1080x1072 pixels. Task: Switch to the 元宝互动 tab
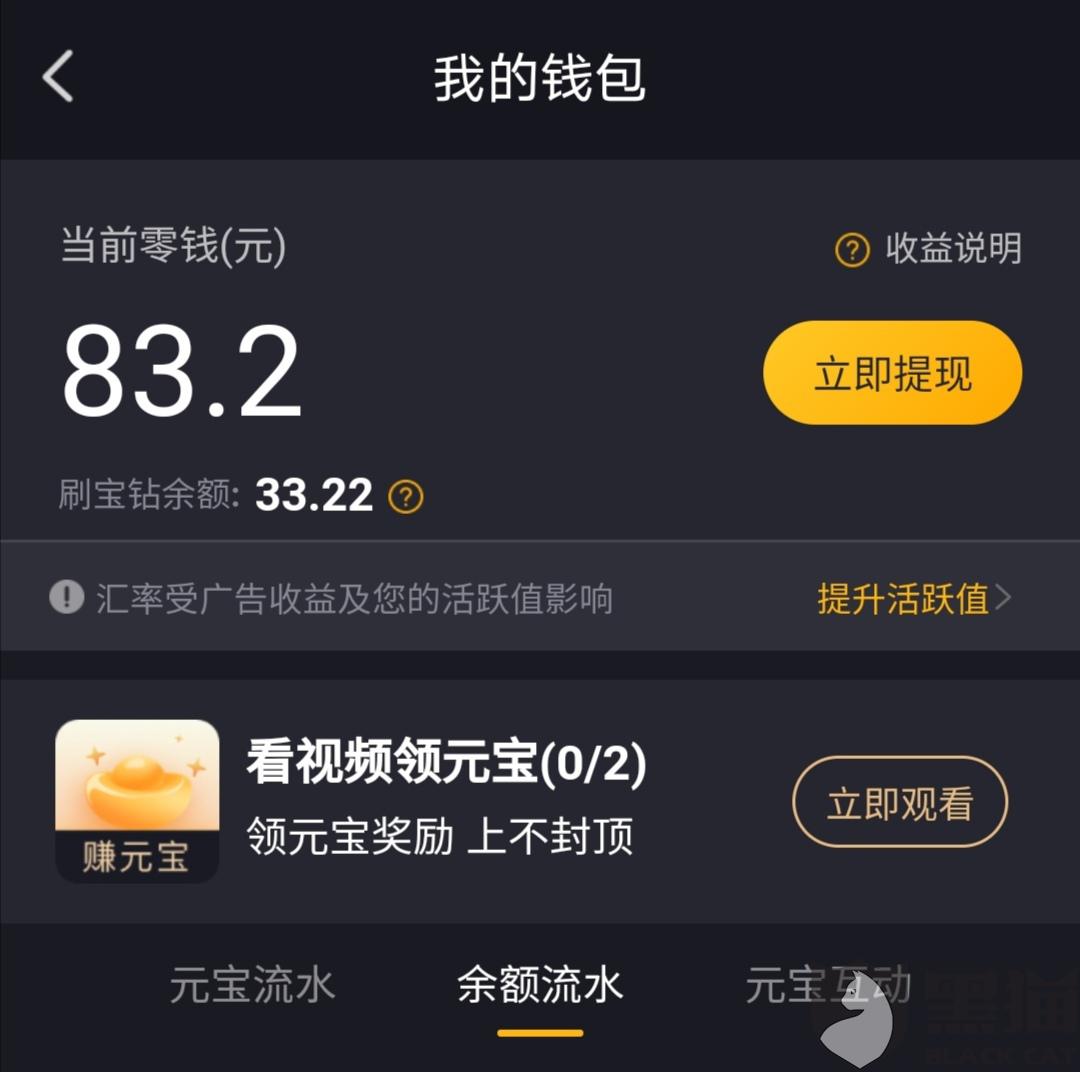point(827,986)
